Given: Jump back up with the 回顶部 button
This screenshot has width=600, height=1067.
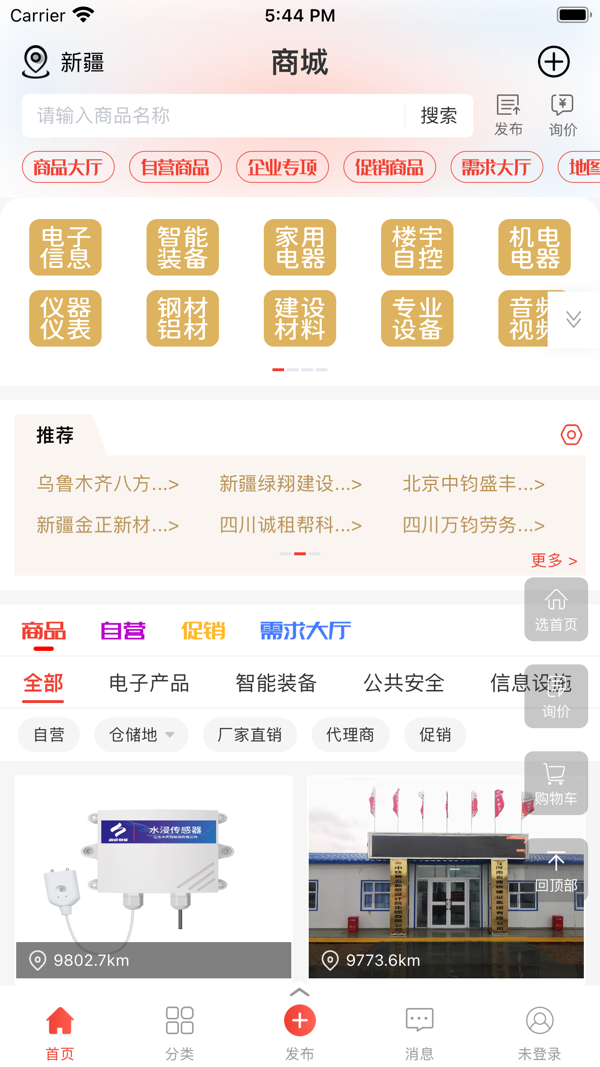Looking at the screenshot, I should point(556,870).
